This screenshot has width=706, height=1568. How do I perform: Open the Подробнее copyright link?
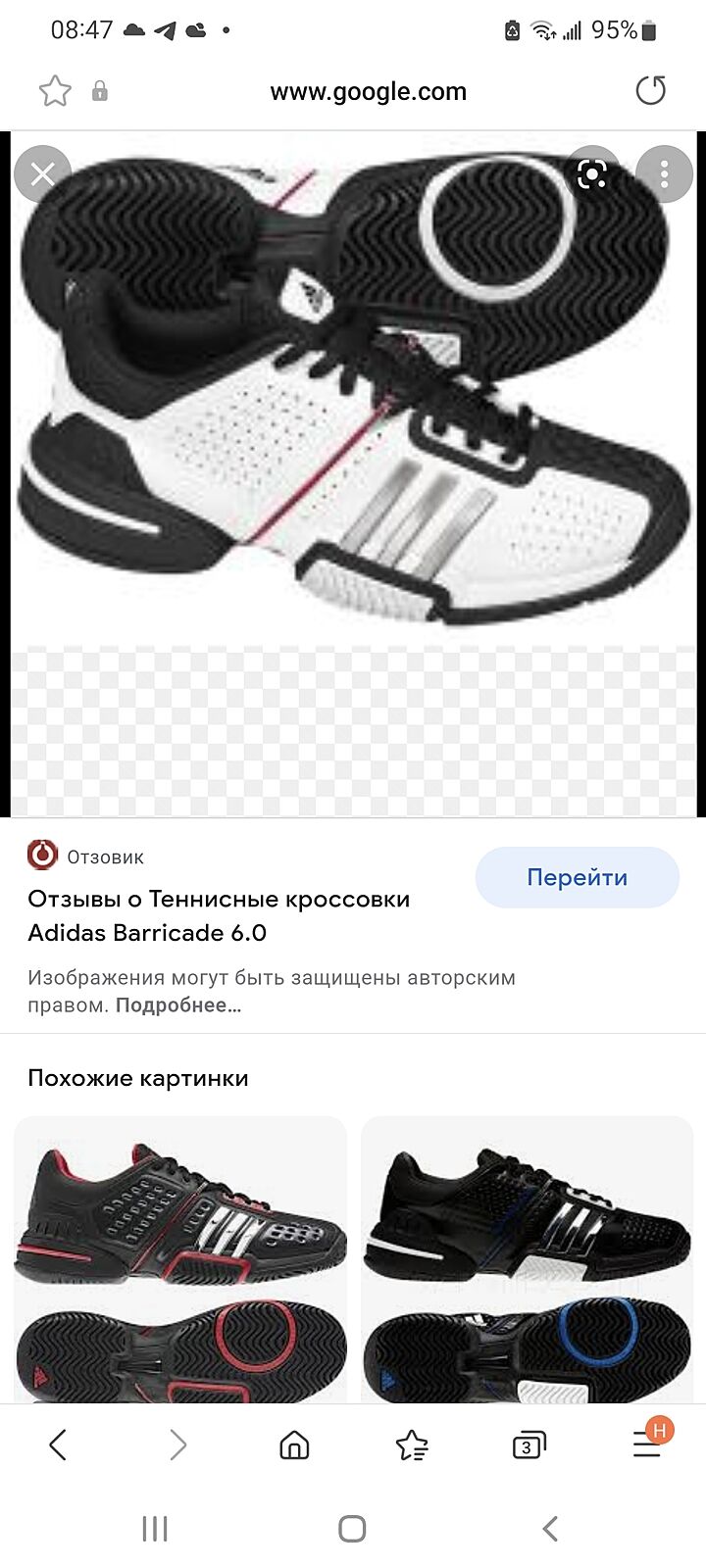(178, 1004)
